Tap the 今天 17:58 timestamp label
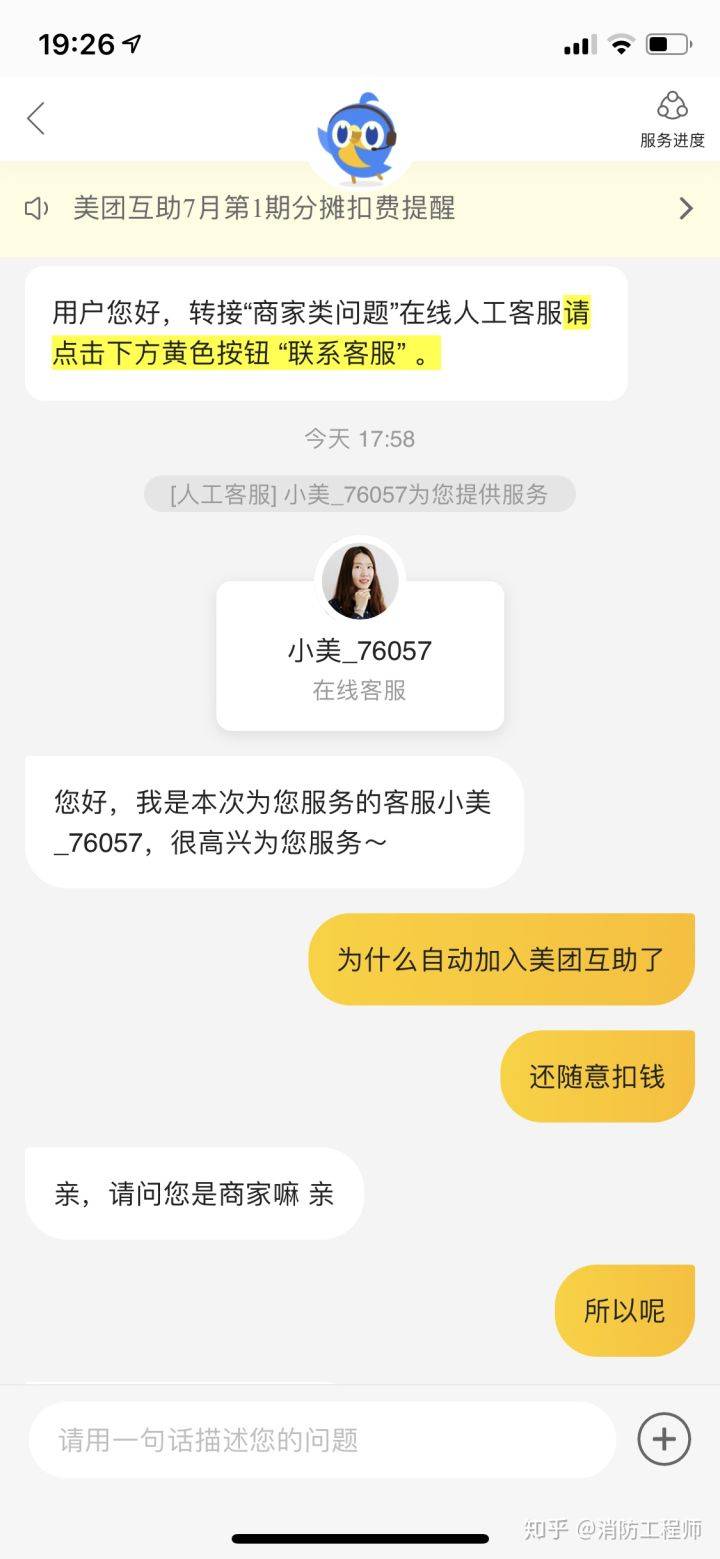720x1559 pixels. coord(359,438)
